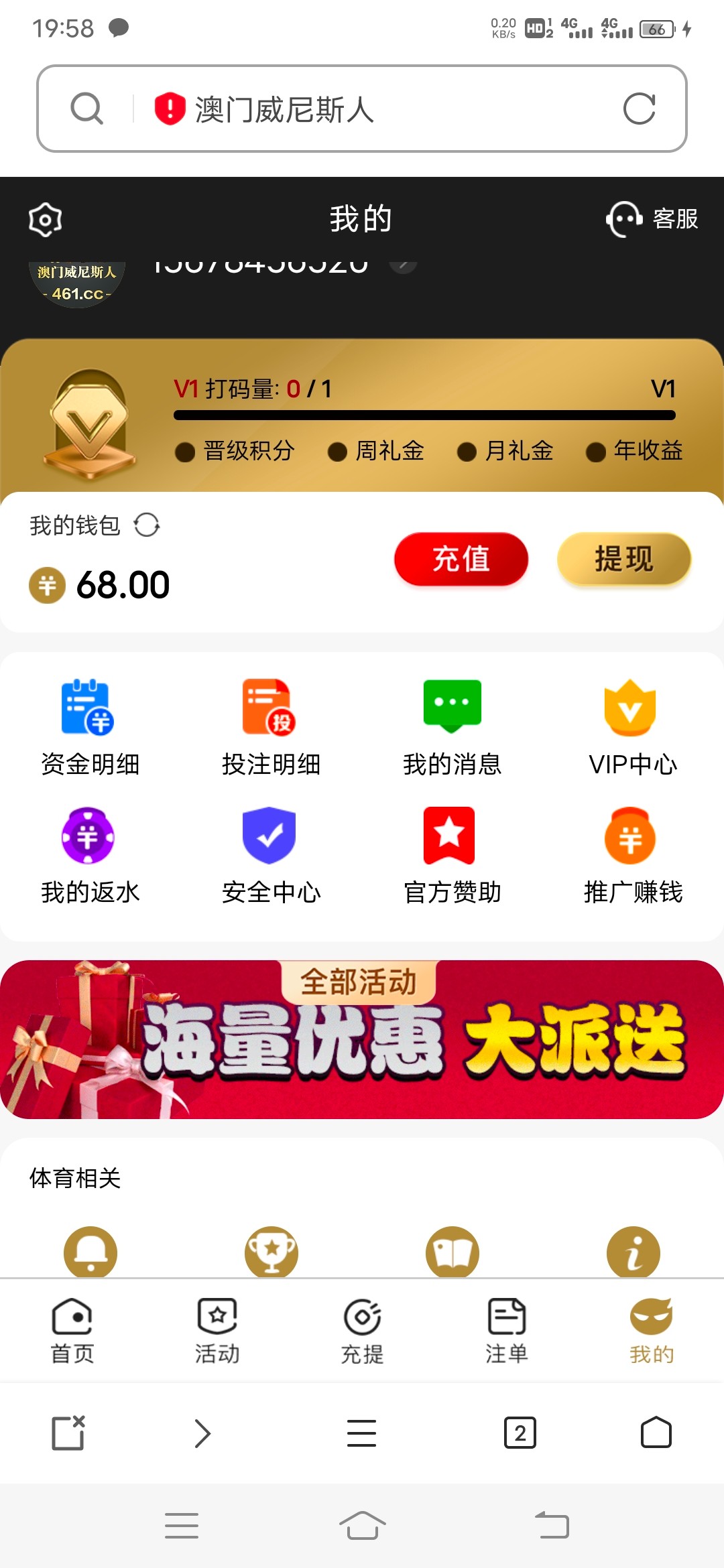Open 我的返水 rebate page
The height and width of the screenshot is (1568, 724).
click(x=90, y=856)
